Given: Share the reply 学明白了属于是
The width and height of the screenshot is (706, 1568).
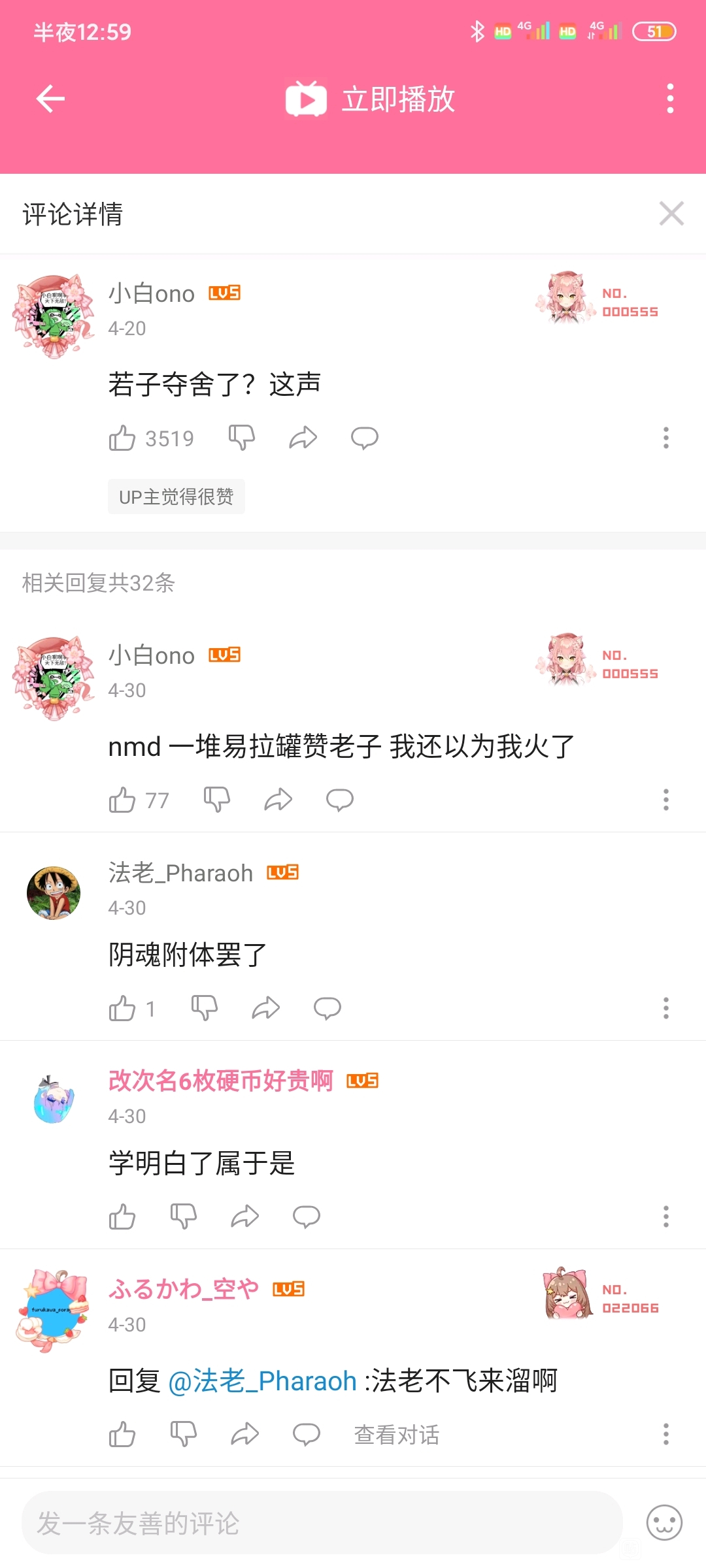Looking at the screenshot, I should [245, 1217].
